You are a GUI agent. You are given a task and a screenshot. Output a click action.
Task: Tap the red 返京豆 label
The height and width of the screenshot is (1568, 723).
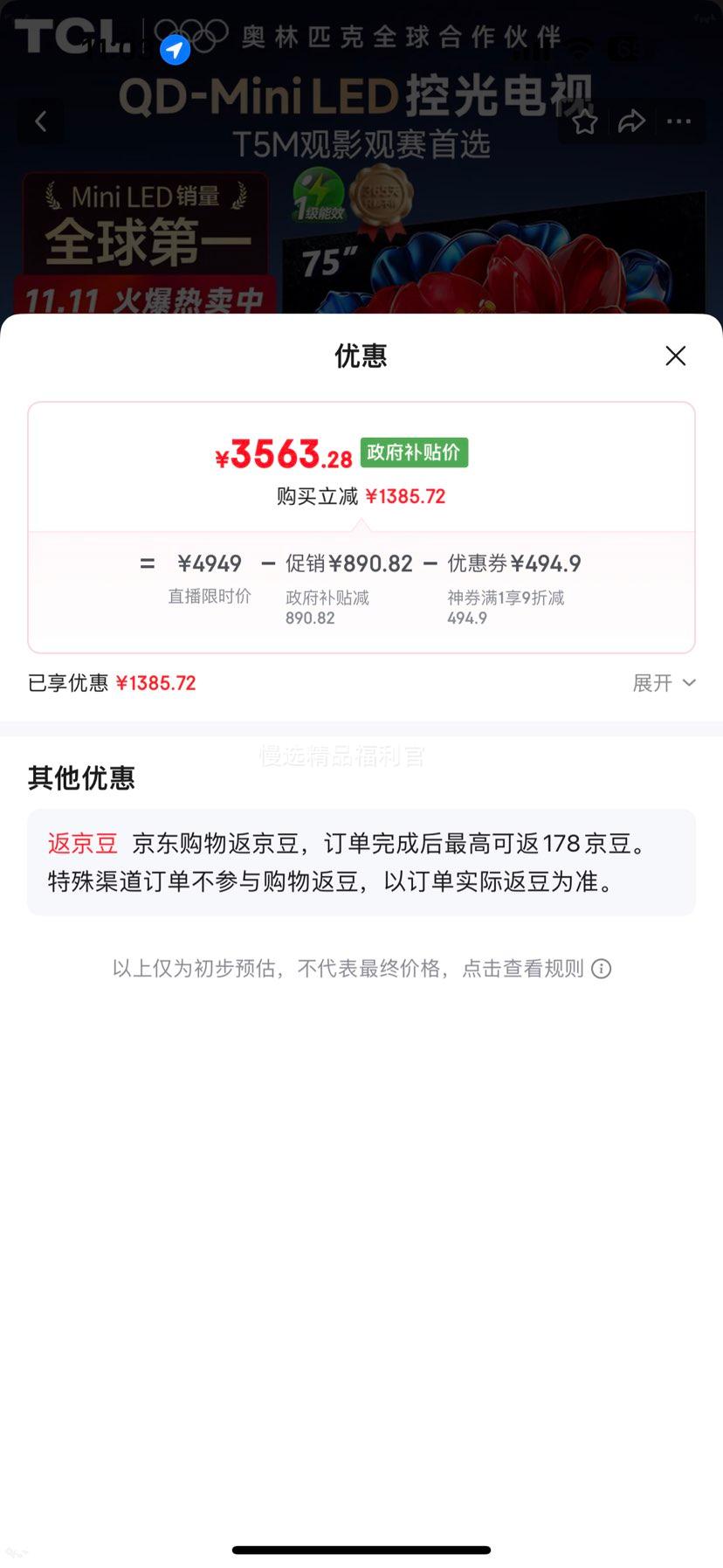pos(81,844)
